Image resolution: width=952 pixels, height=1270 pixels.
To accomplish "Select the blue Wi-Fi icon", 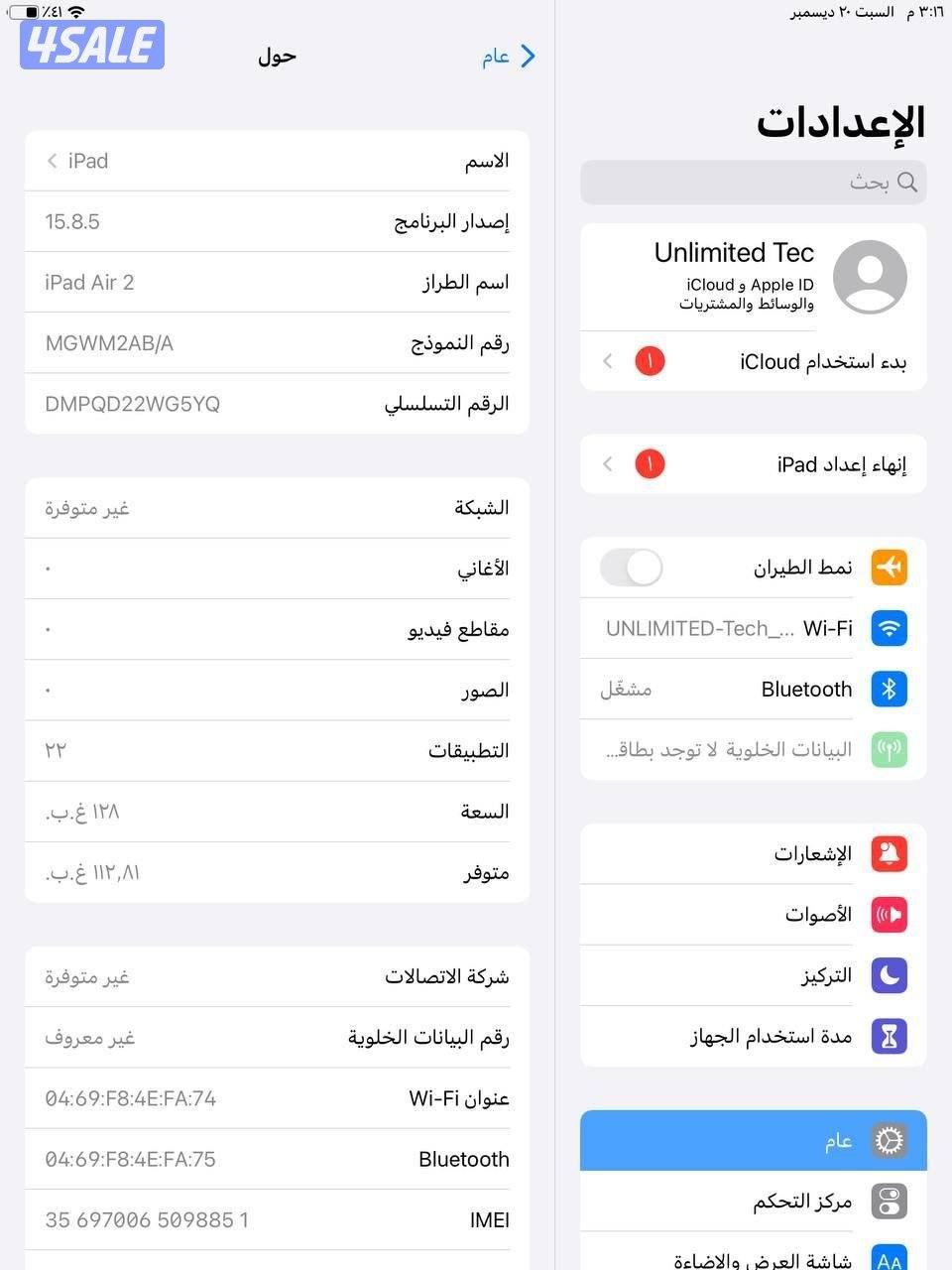I will click(889, 628).
